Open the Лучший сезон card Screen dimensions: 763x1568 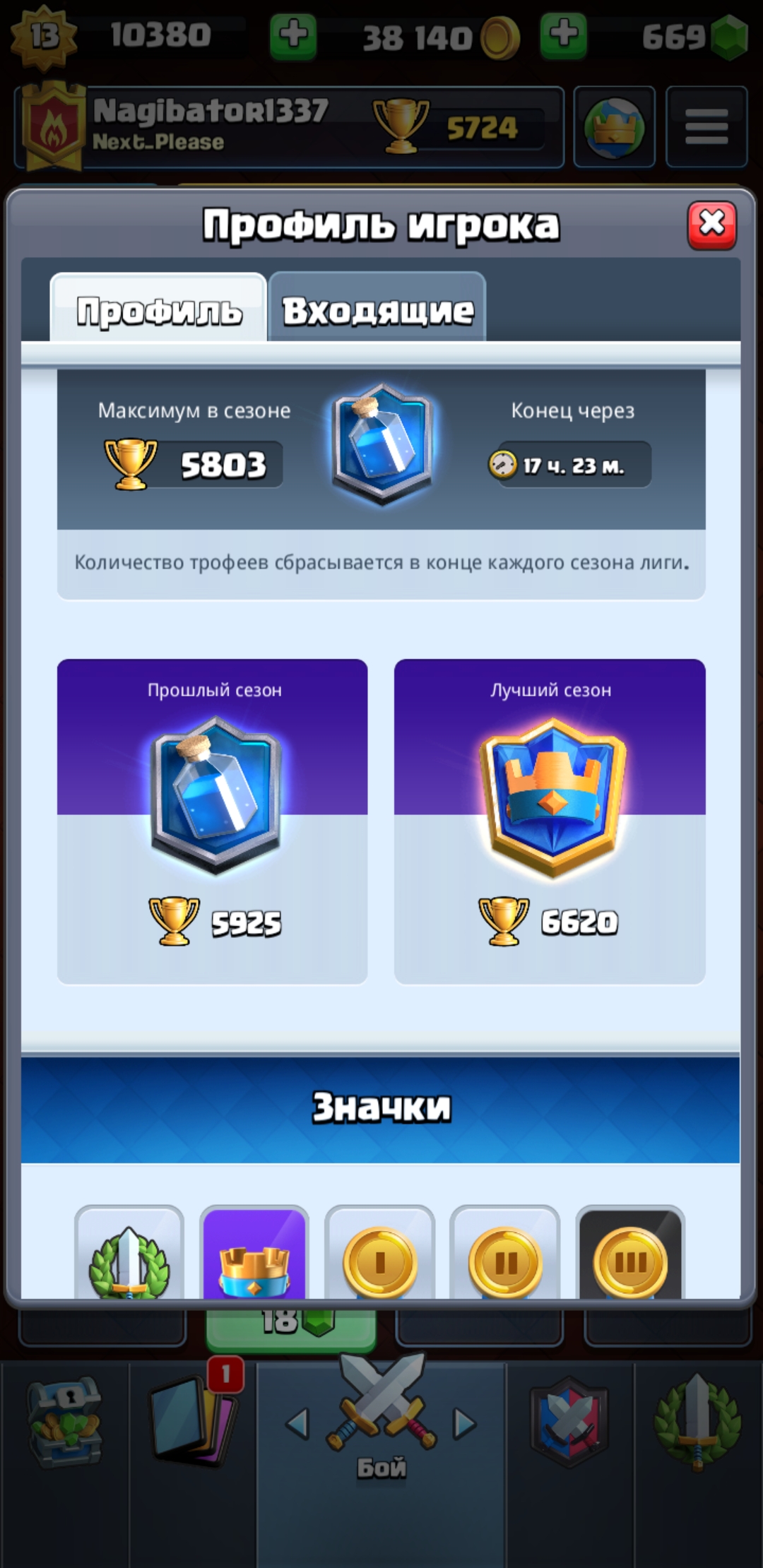[550, 821]
